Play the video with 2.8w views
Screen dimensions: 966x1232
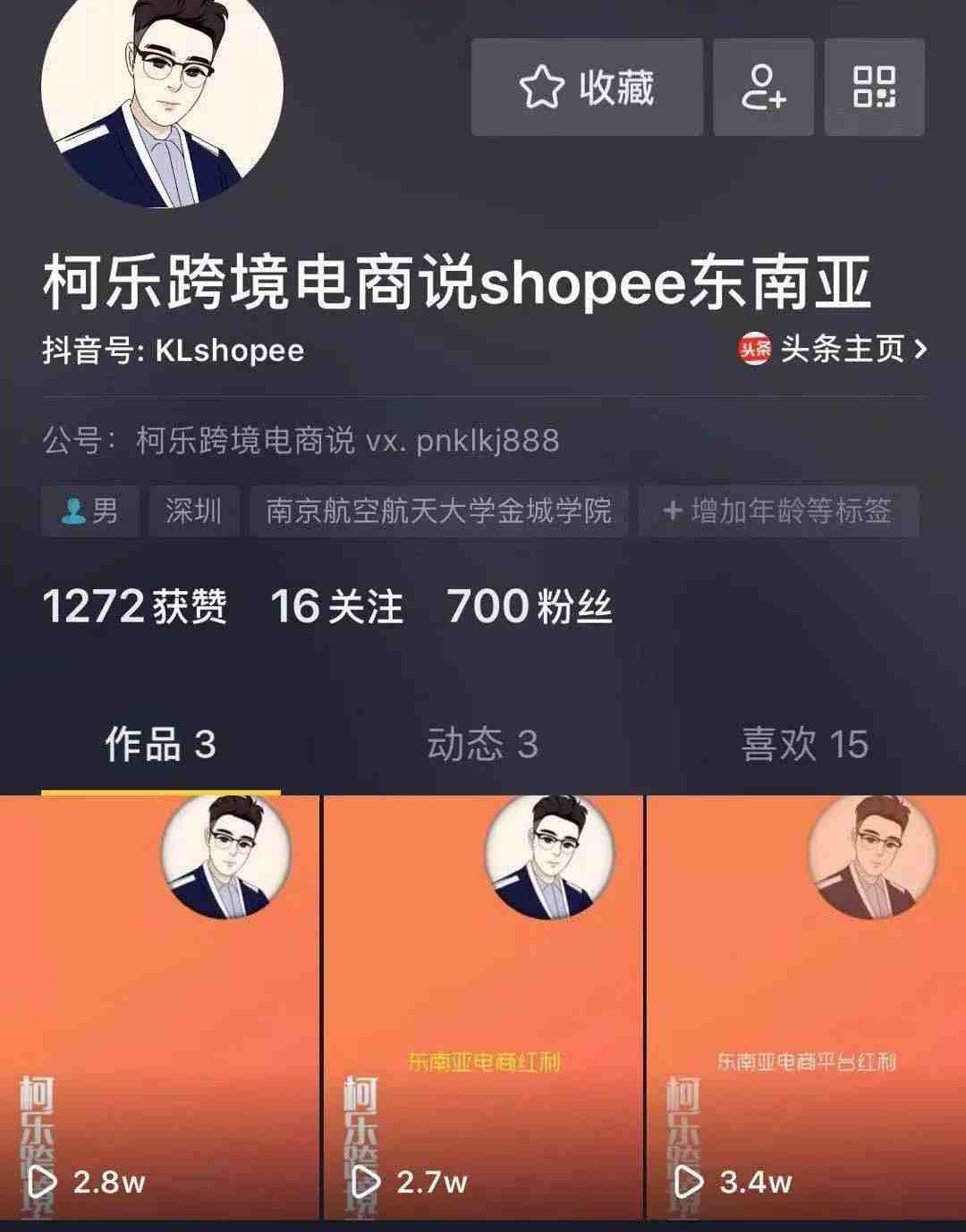click(x=159, y=1006)
